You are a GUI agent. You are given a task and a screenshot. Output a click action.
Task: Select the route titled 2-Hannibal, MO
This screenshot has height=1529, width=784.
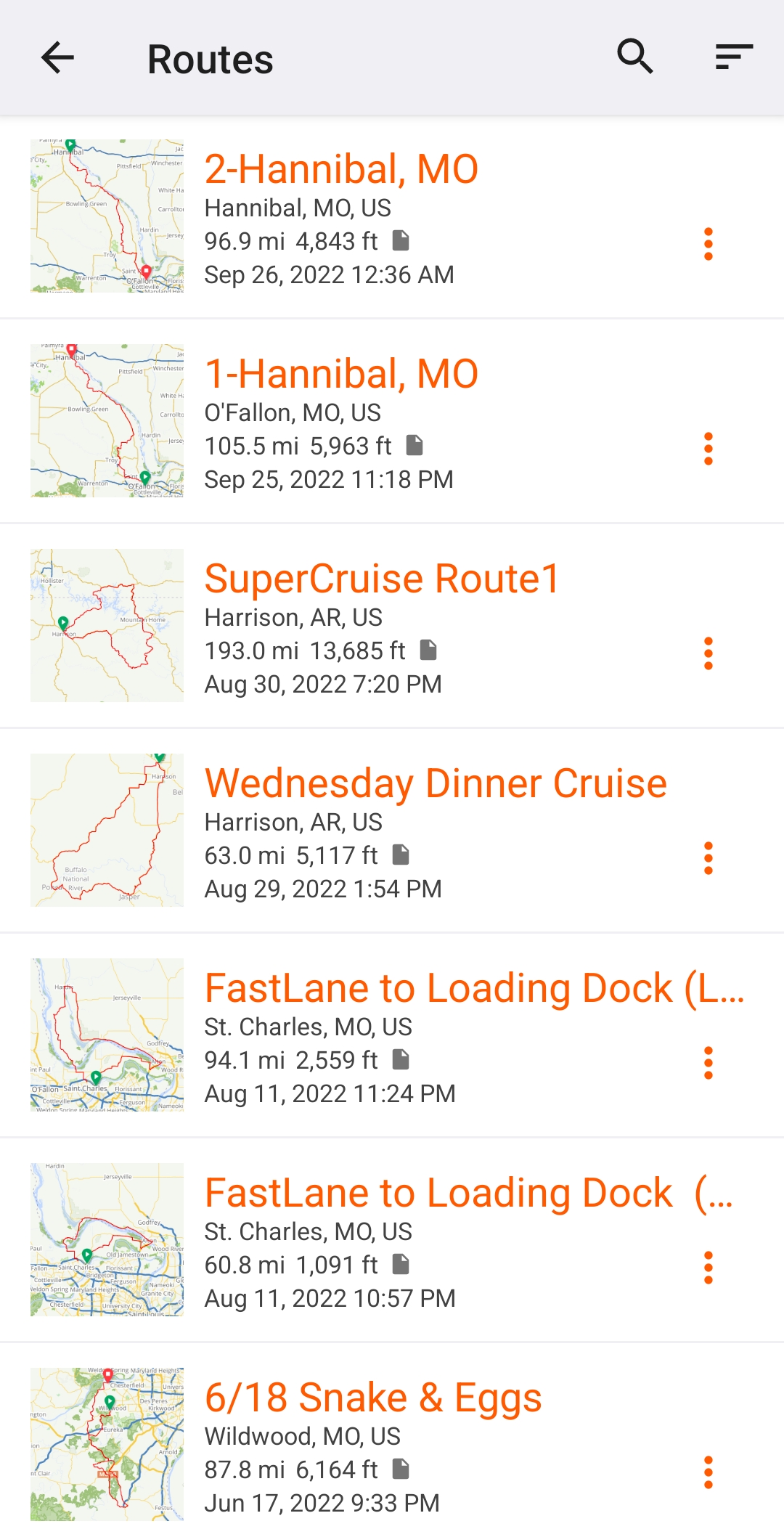click(x=341, y=168)
